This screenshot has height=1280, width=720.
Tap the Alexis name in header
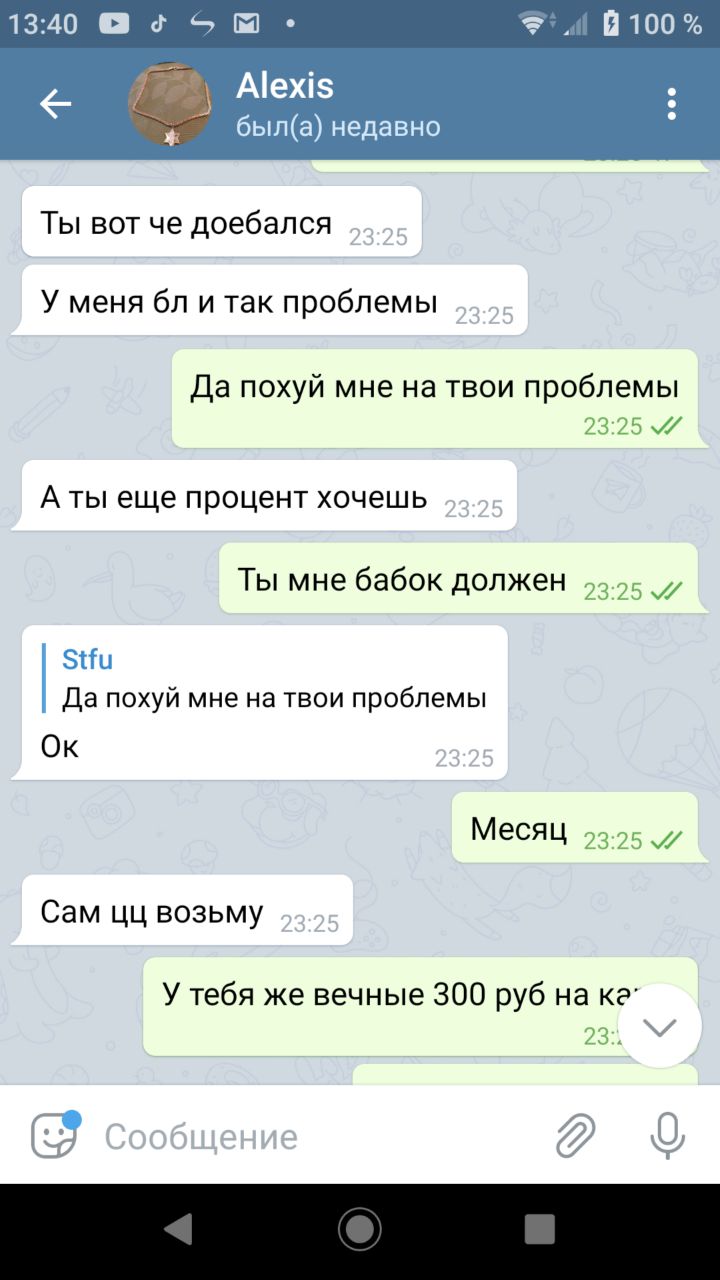click(x=285, y=87)
